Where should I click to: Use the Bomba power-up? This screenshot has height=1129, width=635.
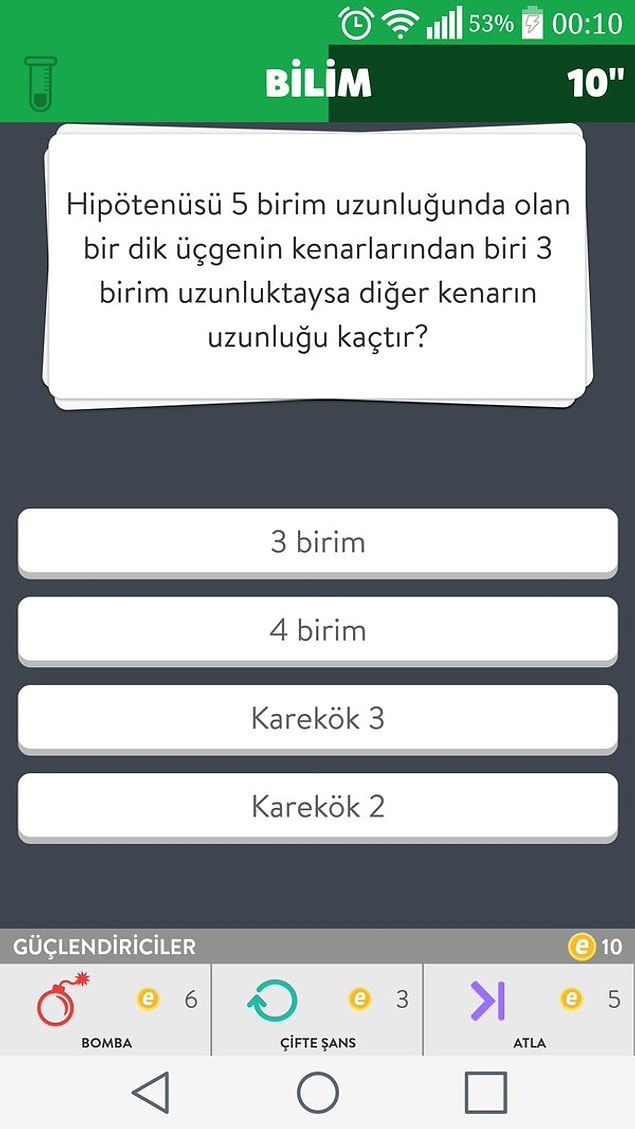click(x=105, y=1008)
